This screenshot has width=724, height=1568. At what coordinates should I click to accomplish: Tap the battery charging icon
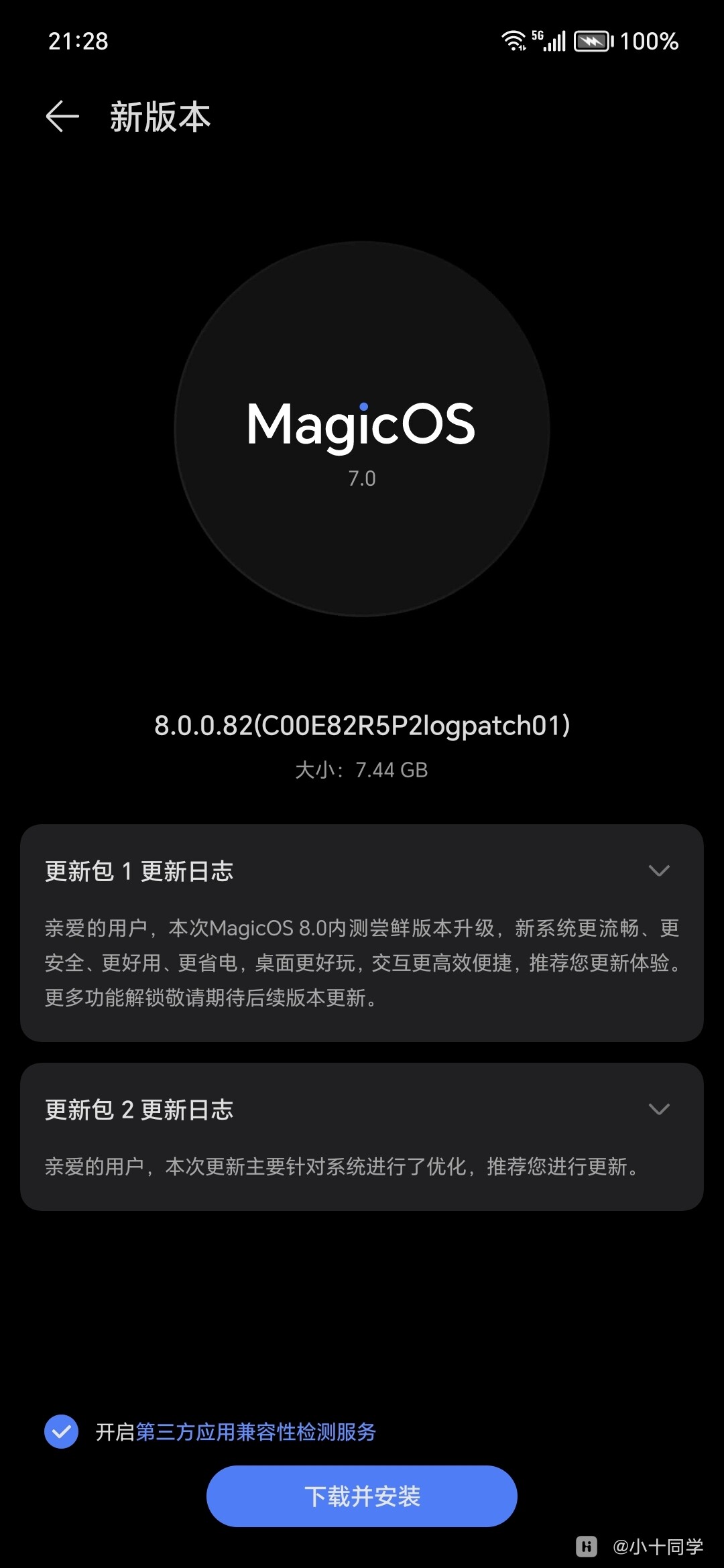click(x=593, y=40)
